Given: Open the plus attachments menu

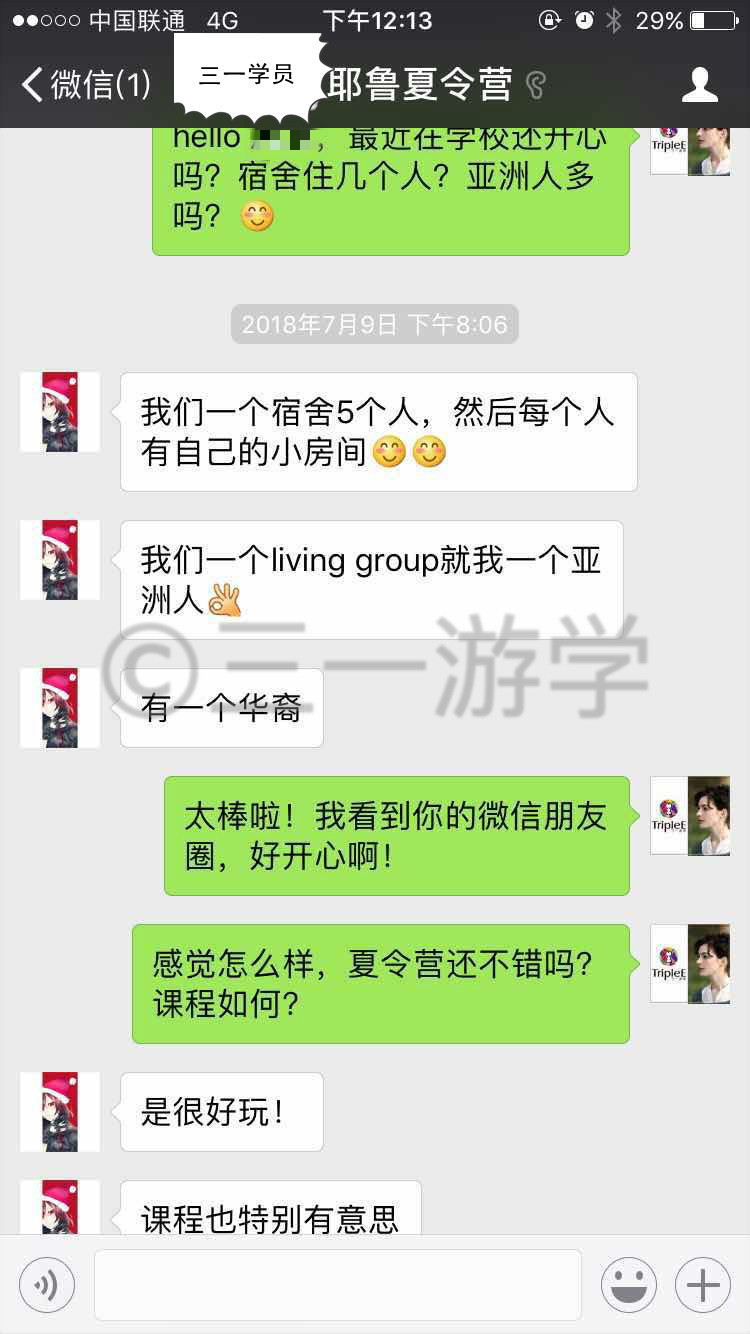Looking at the screenshot, I should (x=703, y=1285).
